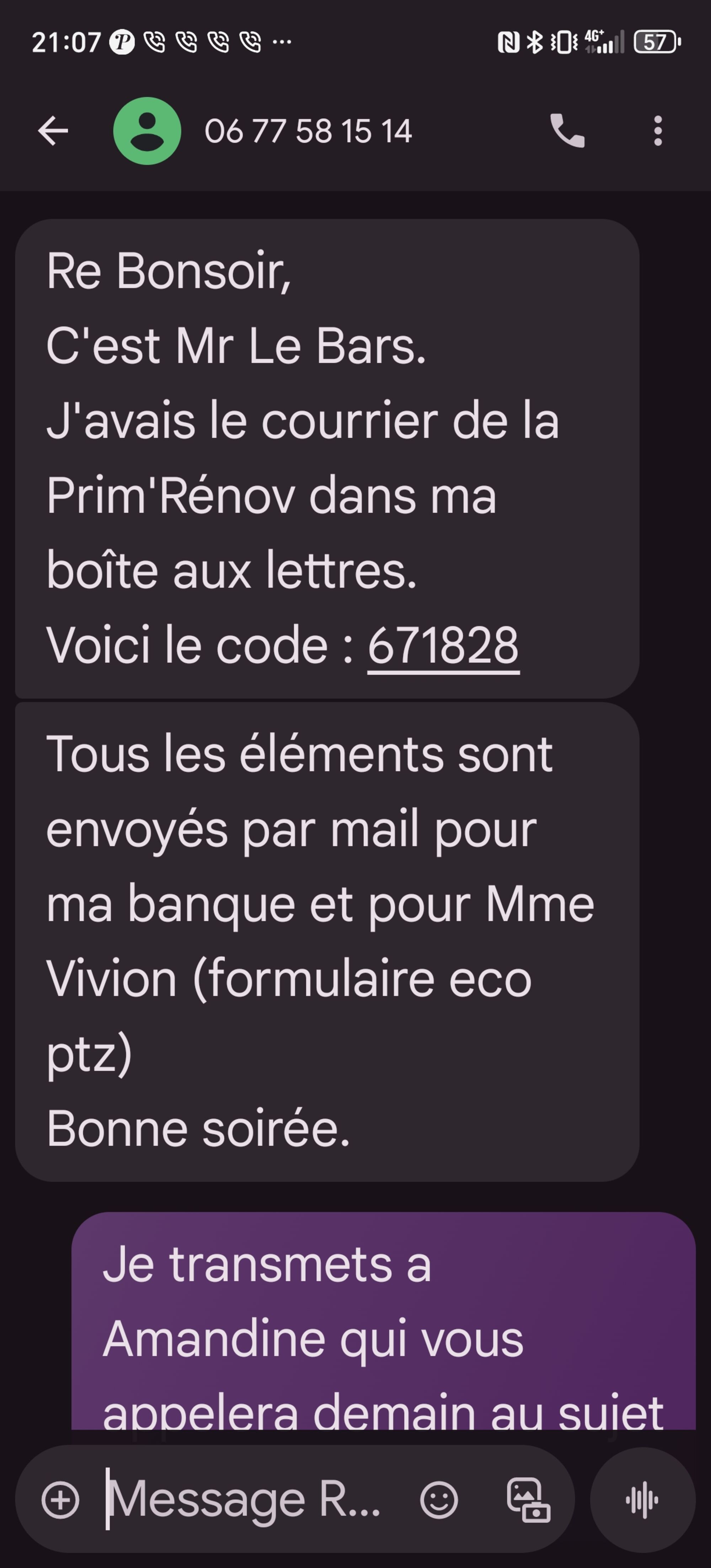Go back to the conversations list
This screenshot has height=1568, width=711.
tap(53, 131)
